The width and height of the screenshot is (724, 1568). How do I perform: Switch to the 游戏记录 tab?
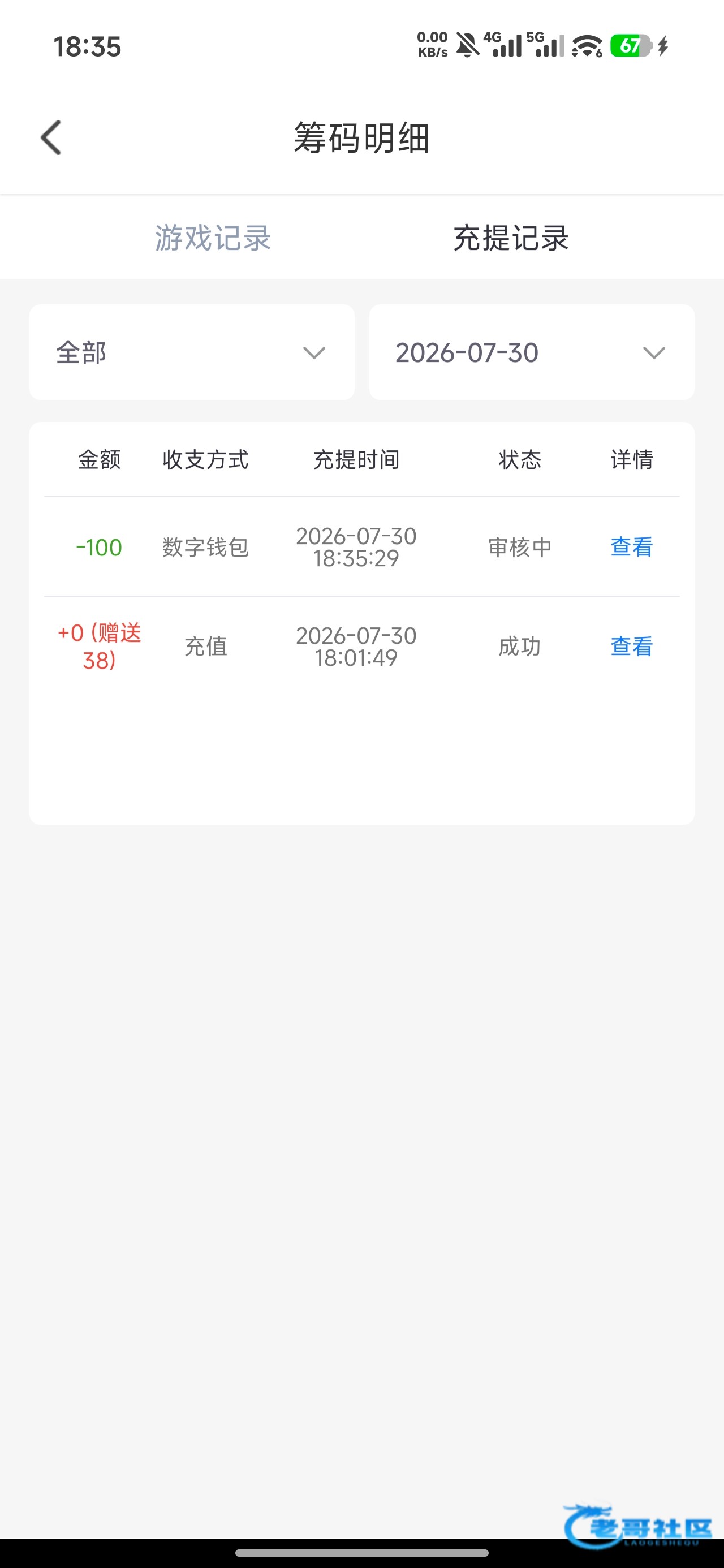click(213, 238)
